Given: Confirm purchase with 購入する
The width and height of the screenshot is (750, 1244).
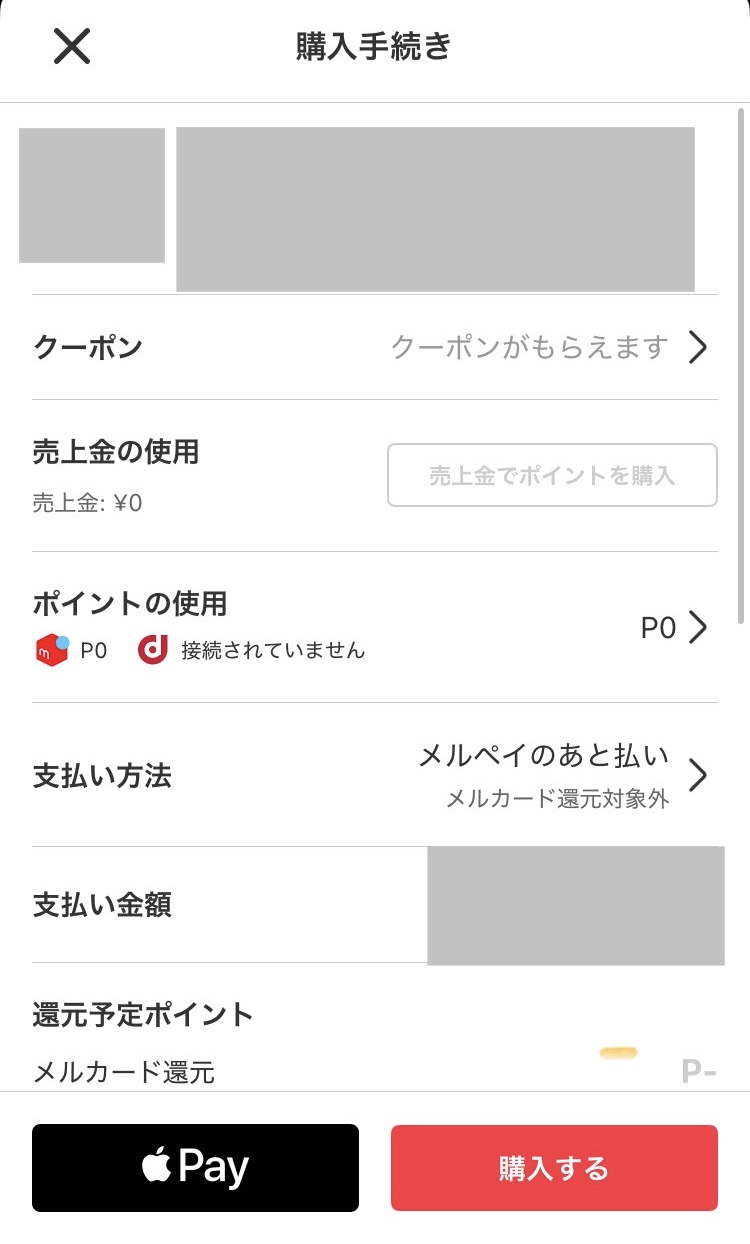Looking at the screenshot, I should pos(554,1168).
